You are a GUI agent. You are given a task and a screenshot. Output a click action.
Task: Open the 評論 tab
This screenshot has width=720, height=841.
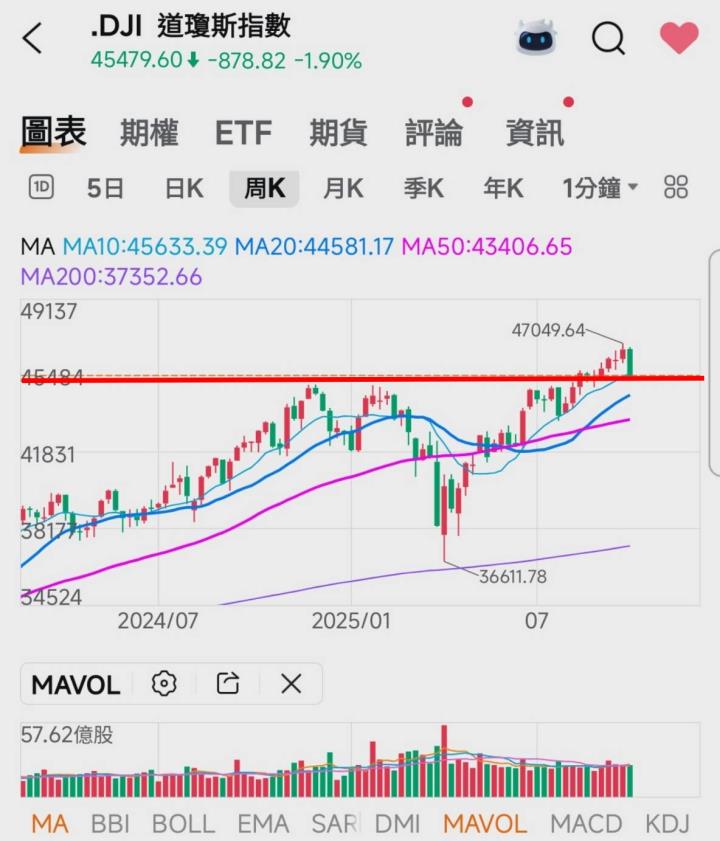click(x=434, y=133)
